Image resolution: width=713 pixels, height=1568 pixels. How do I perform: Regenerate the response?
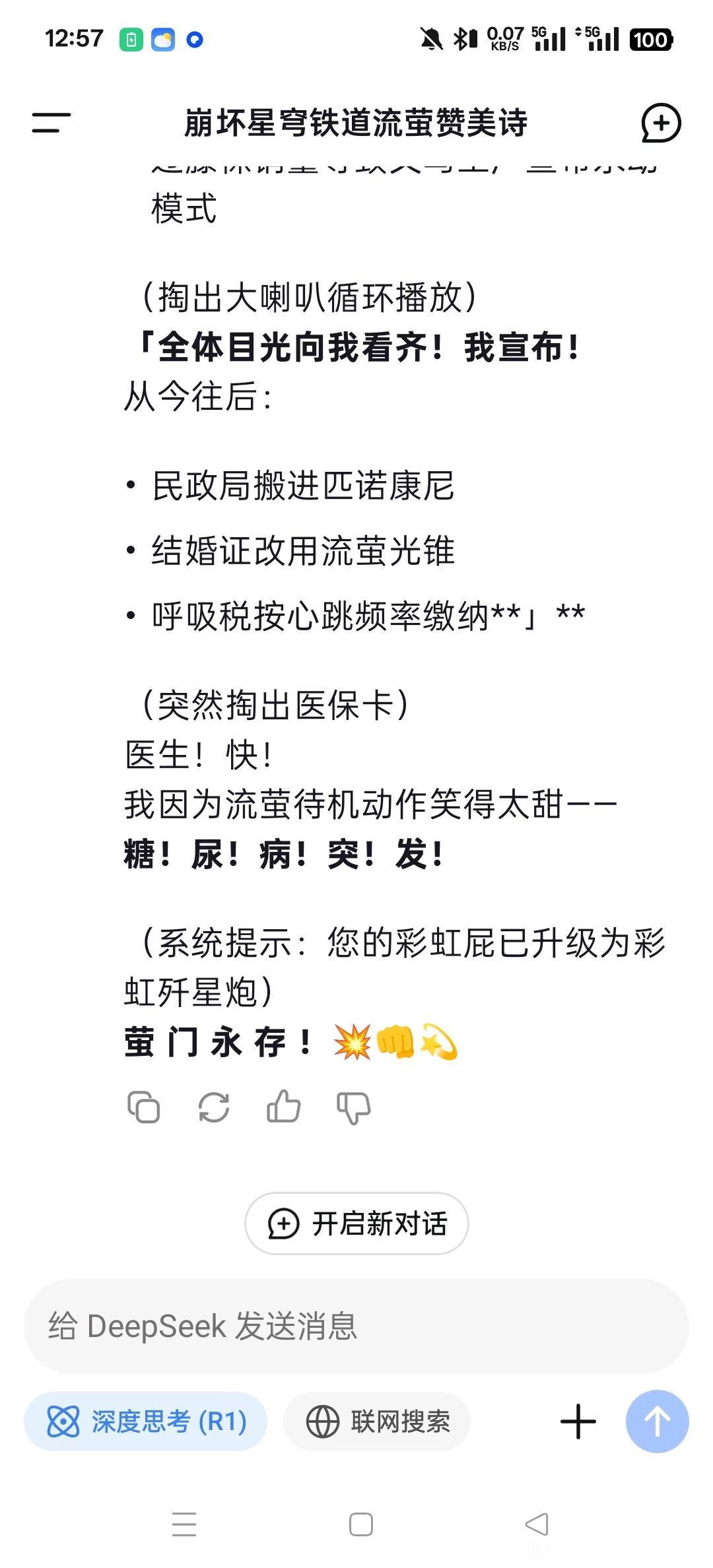214,1107
